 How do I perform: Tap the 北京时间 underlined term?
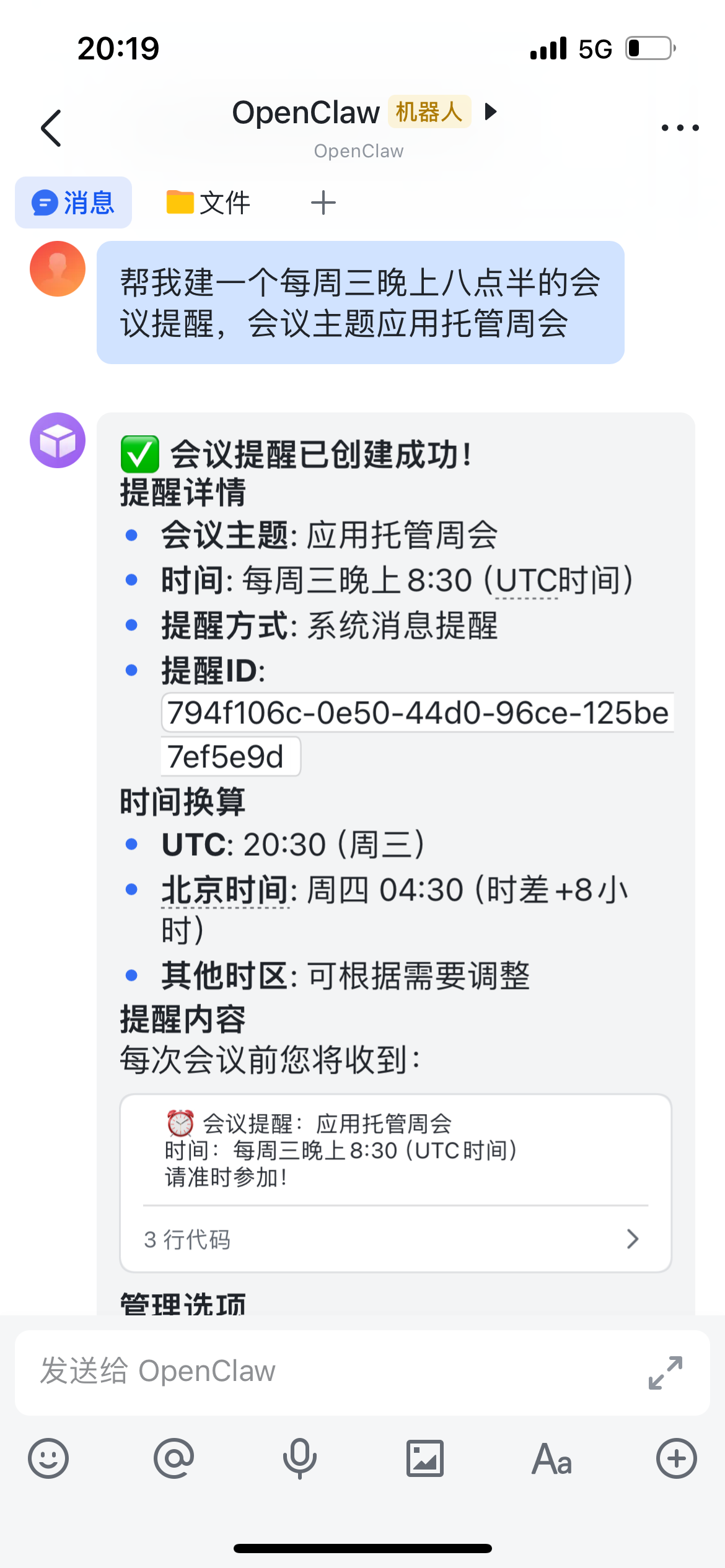coord(225,891)
